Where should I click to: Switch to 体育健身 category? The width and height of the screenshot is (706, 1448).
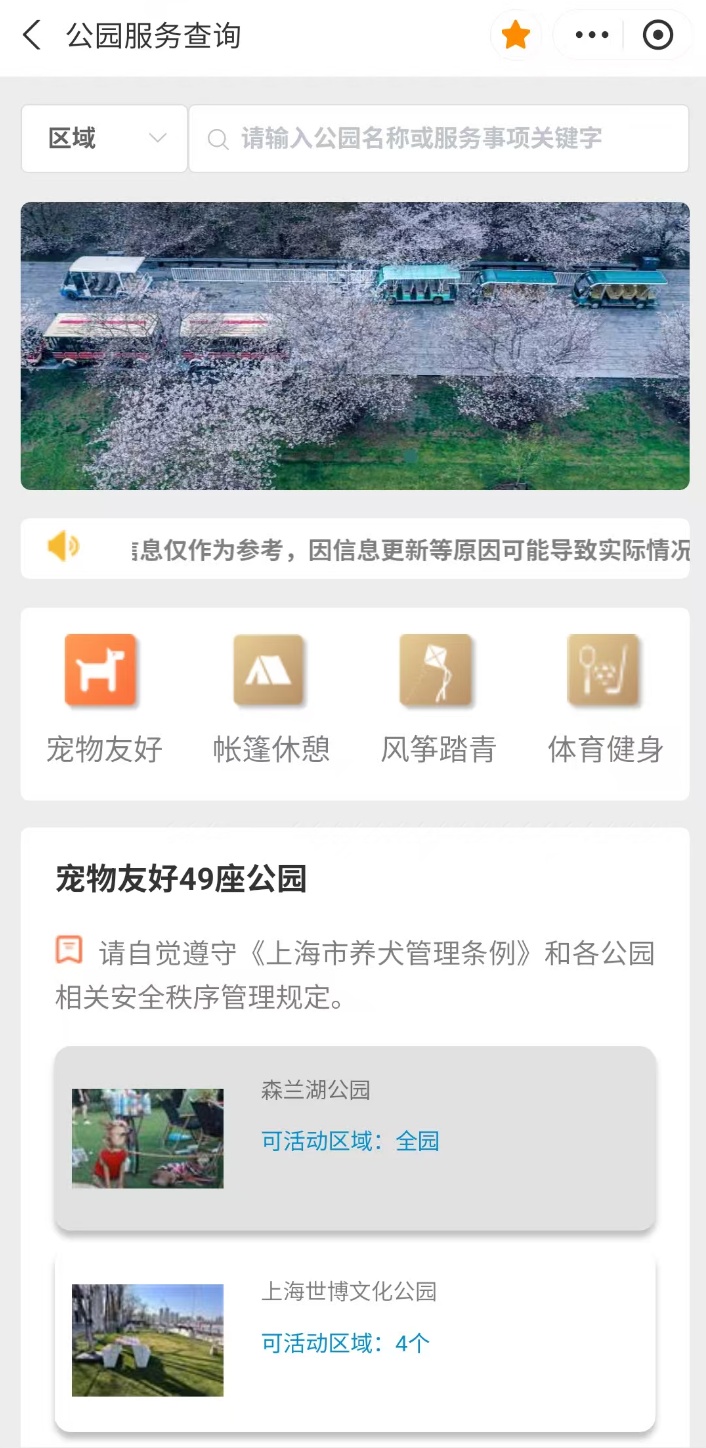click(605, 699)
